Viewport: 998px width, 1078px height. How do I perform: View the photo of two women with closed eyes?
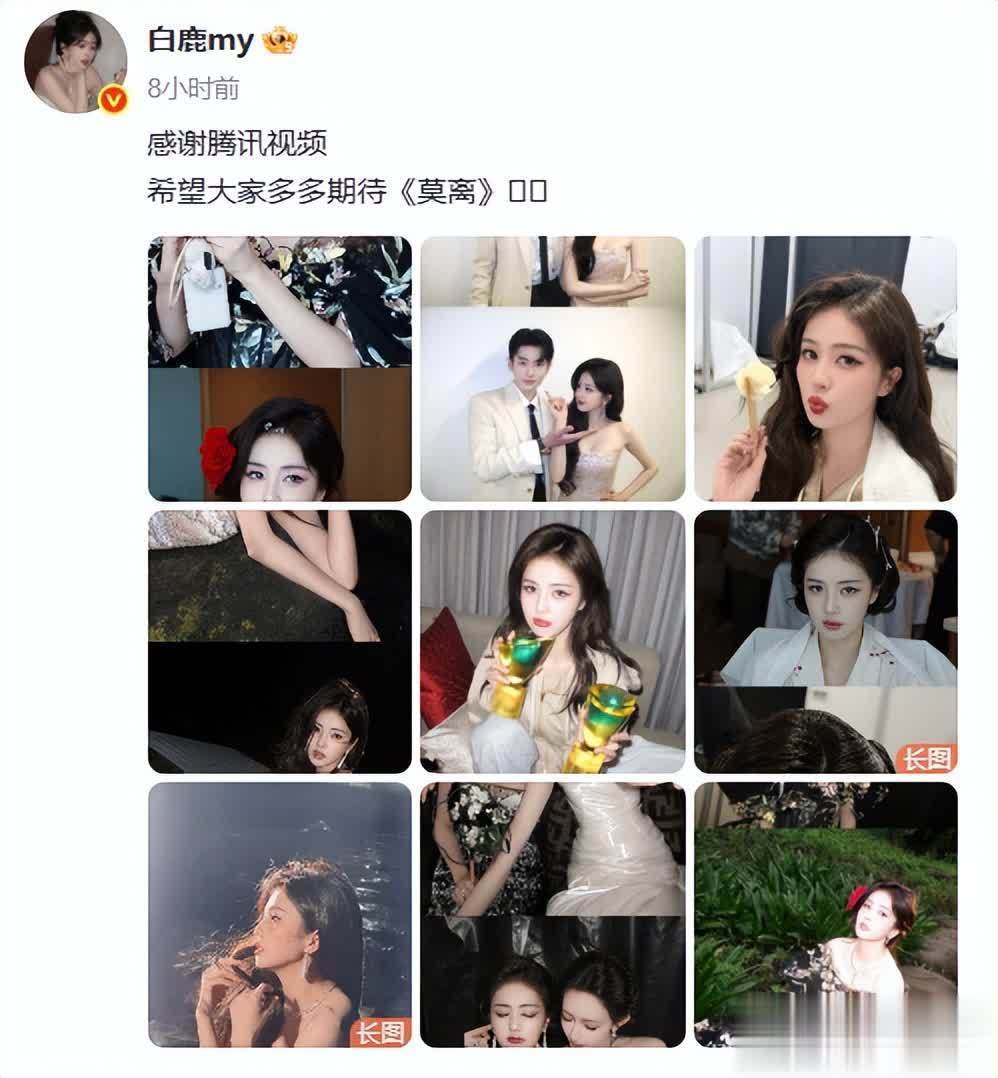pos(552,914)
